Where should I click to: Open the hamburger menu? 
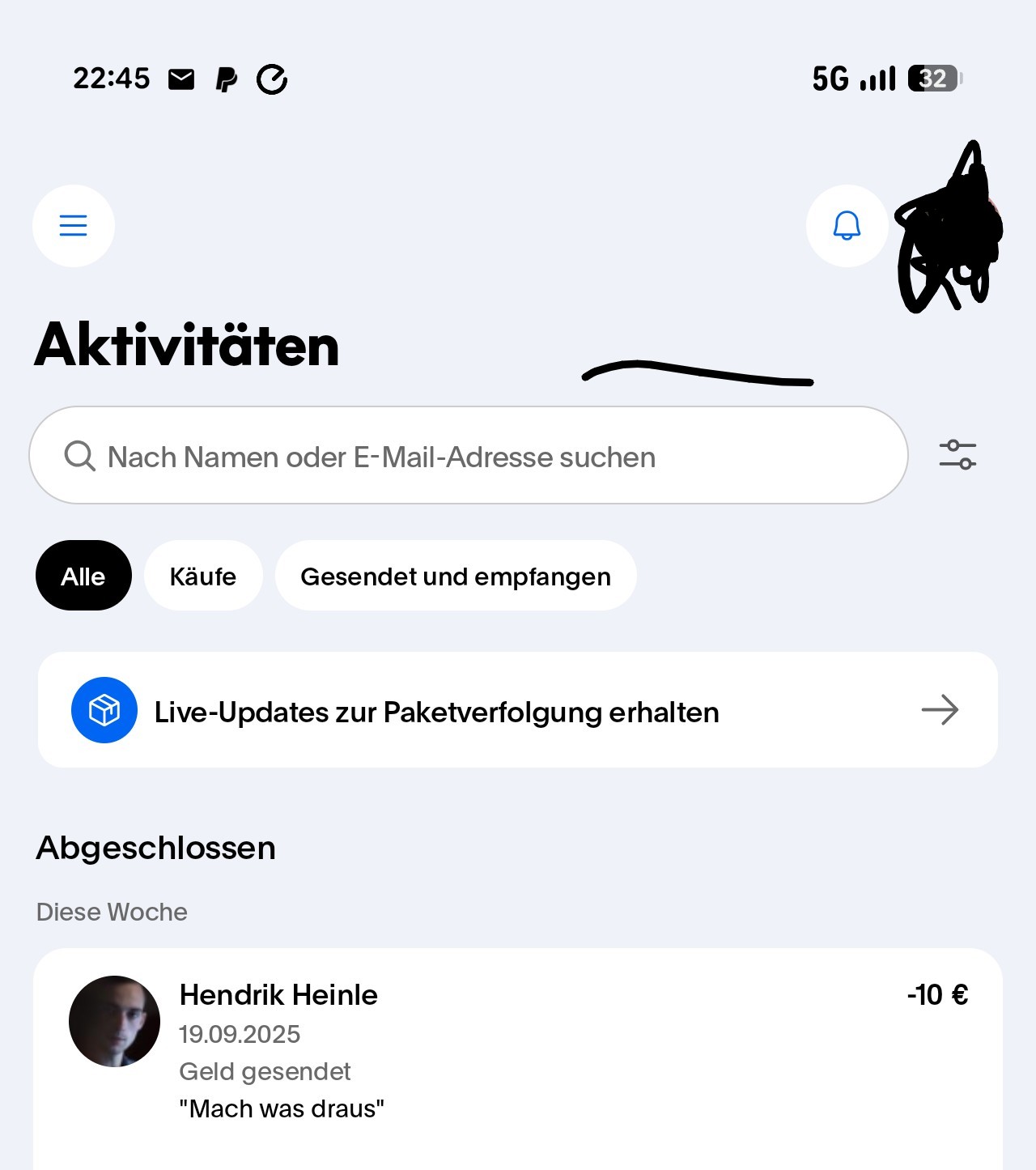[74, 225]
